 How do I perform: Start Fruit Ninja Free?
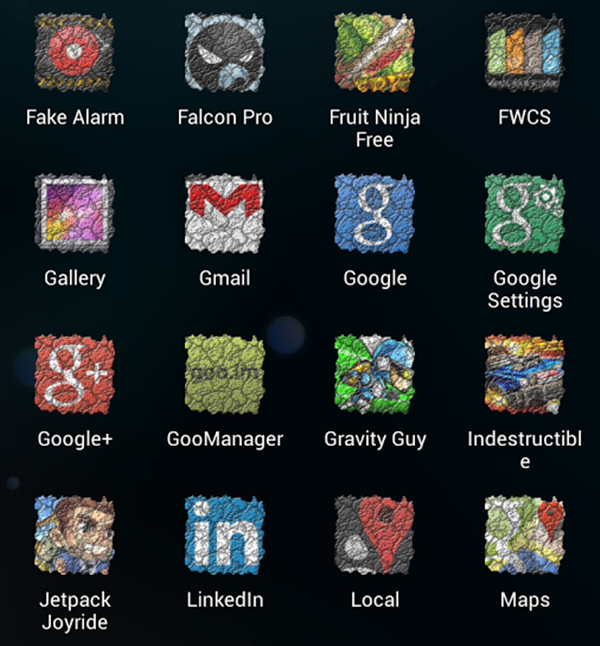375,52
